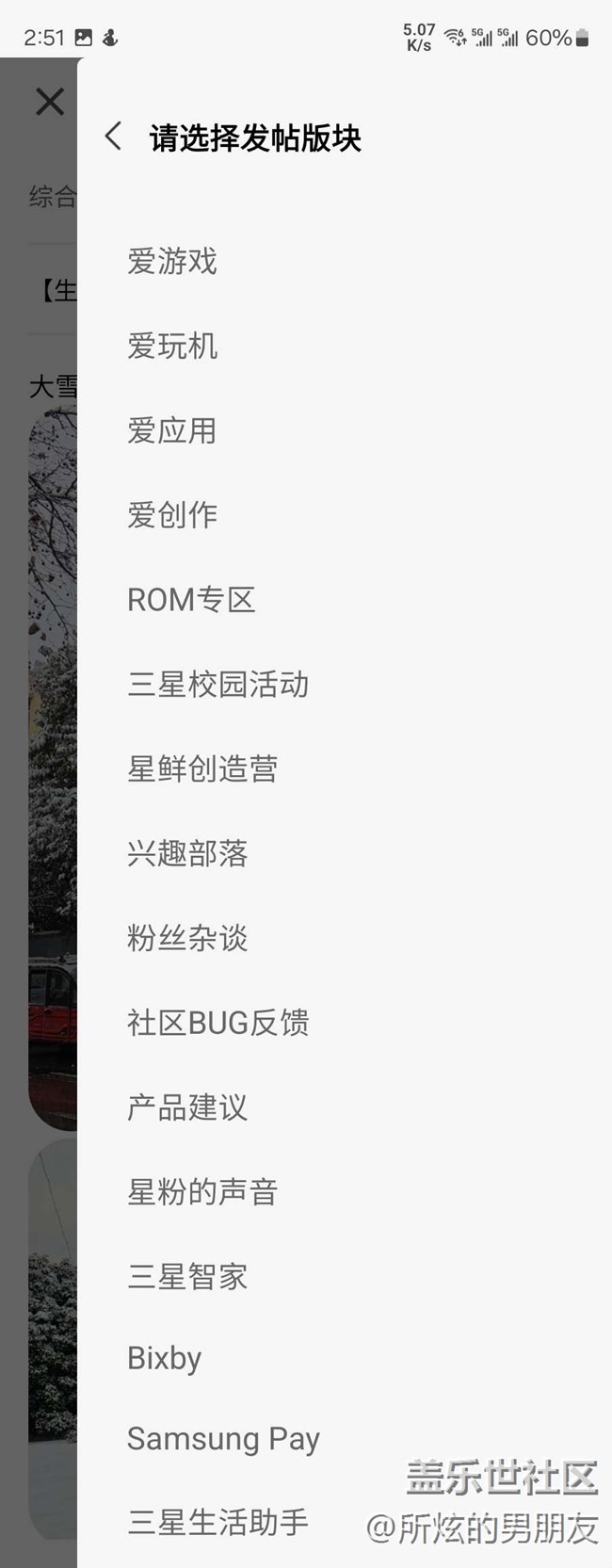Select the Samsung Pay board
The width and height of the screenshot is (612, 1568).
tap(223, 1439)
